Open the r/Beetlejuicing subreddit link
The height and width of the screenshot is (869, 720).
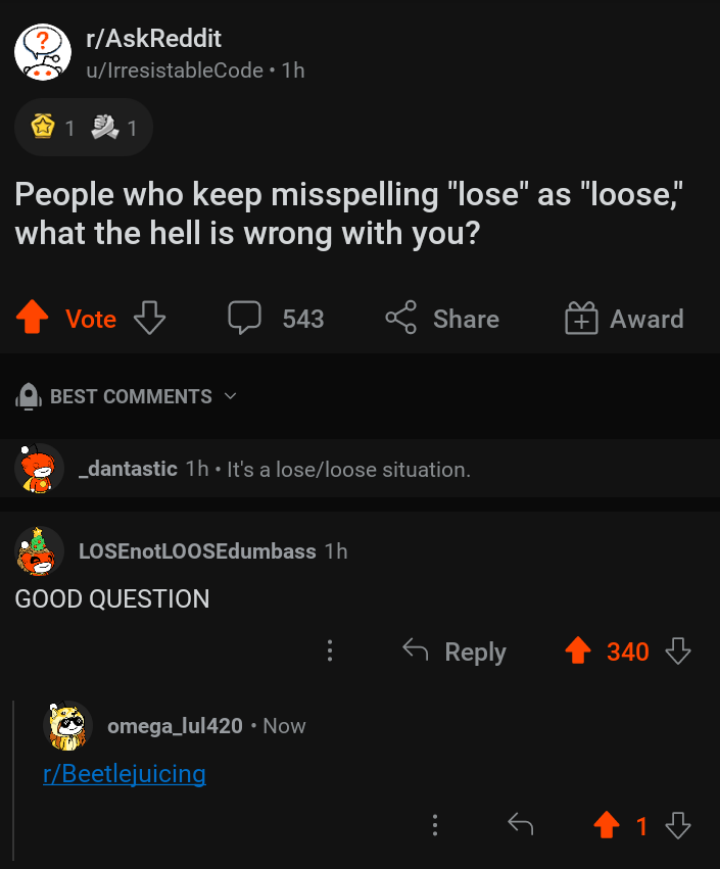[x=124, y=773]
